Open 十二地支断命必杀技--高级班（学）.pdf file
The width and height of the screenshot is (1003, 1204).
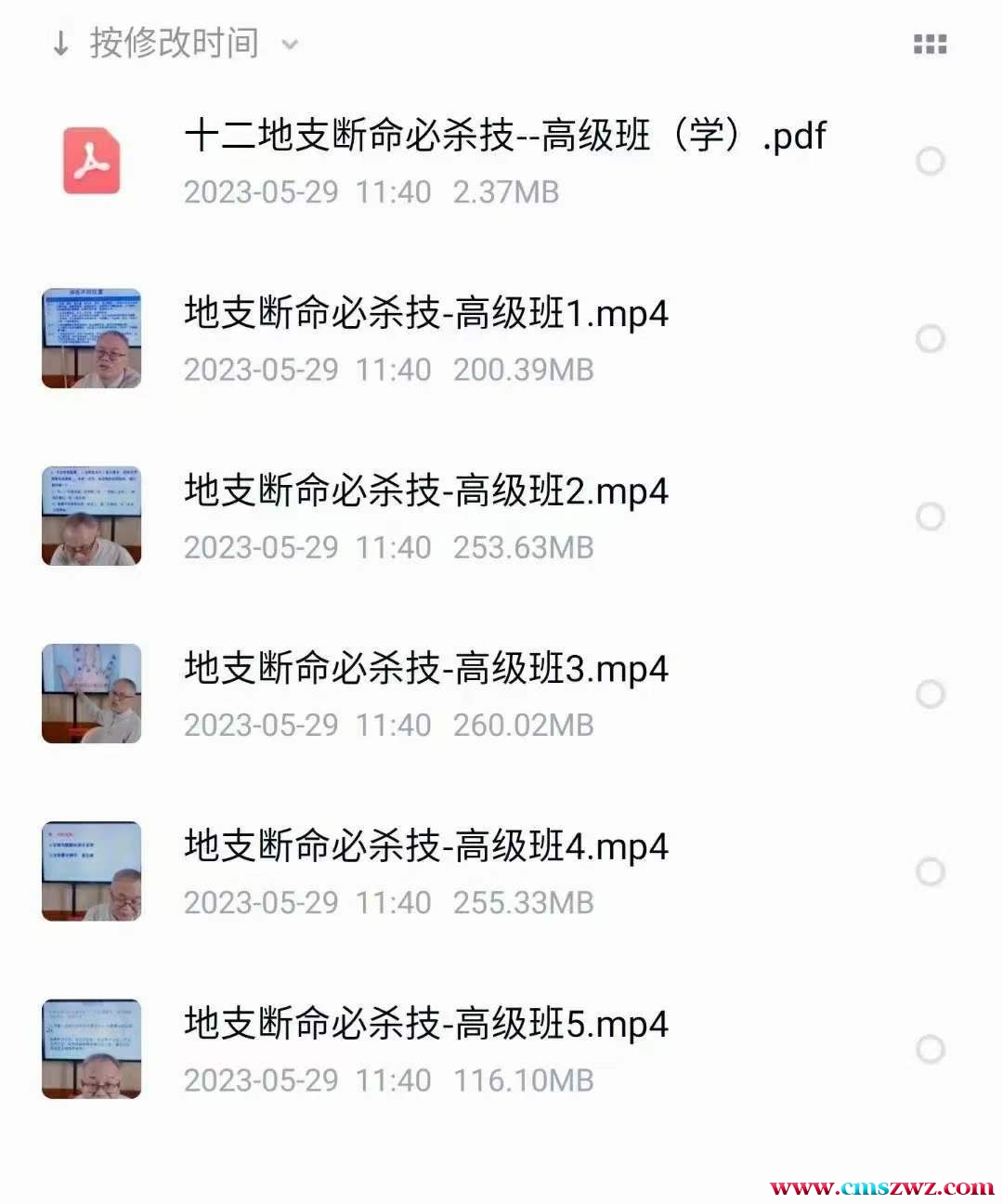click(x=504, y=137)
